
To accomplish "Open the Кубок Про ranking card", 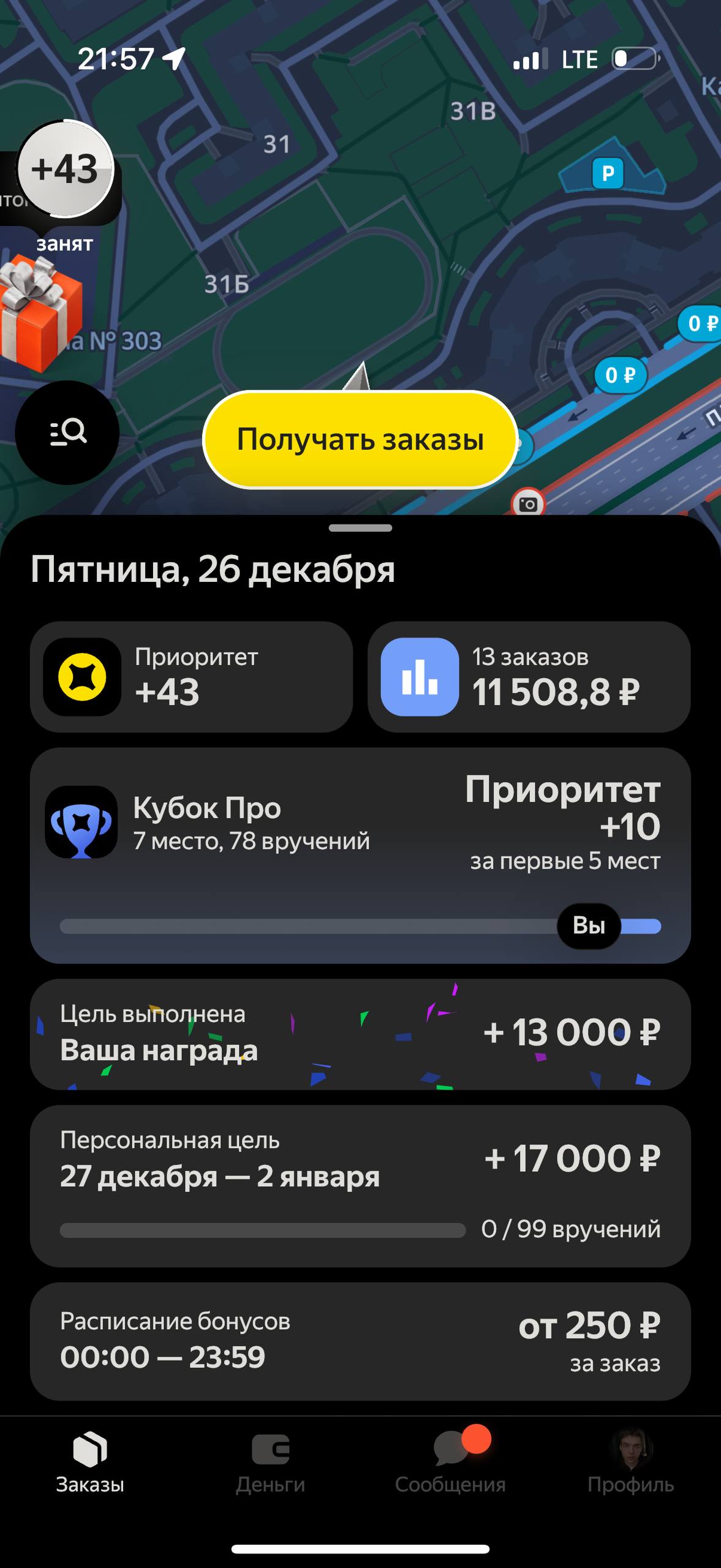I will (360, 855).
